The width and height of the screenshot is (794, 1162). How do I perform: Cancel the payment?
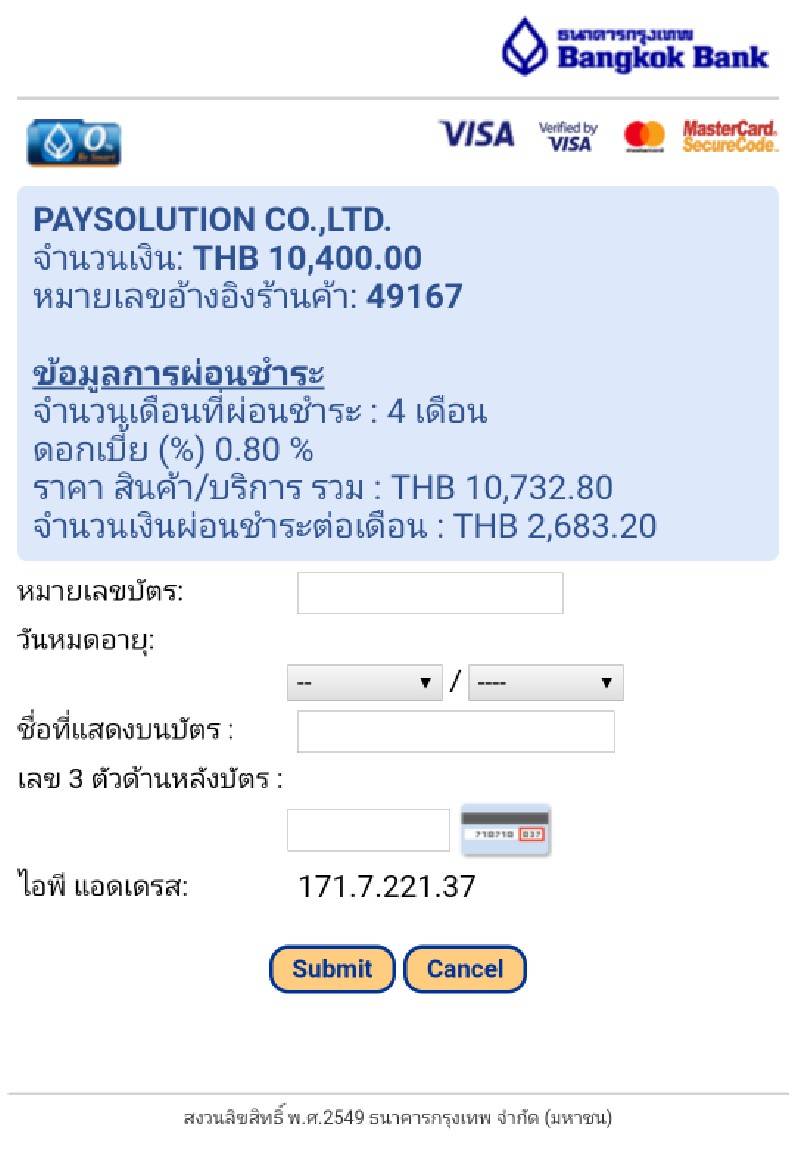coord(464,969)
